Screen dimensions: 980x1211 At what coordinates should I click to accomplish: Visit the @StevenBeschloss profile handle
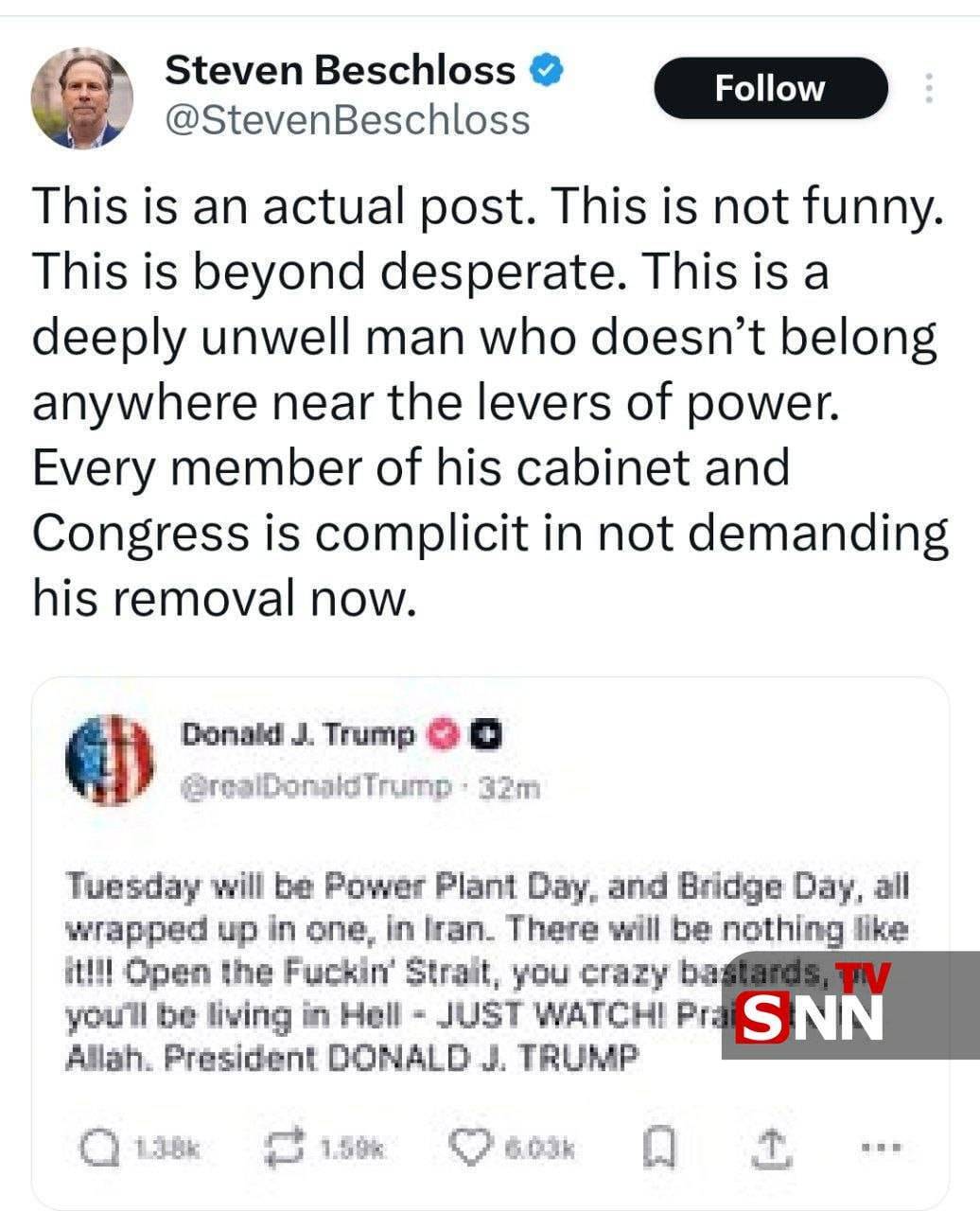point(347,120)
